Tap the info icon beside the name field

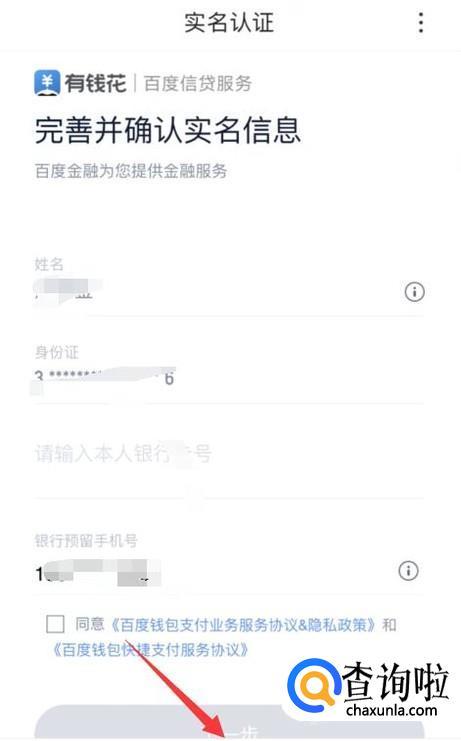[x=414, y=292]
